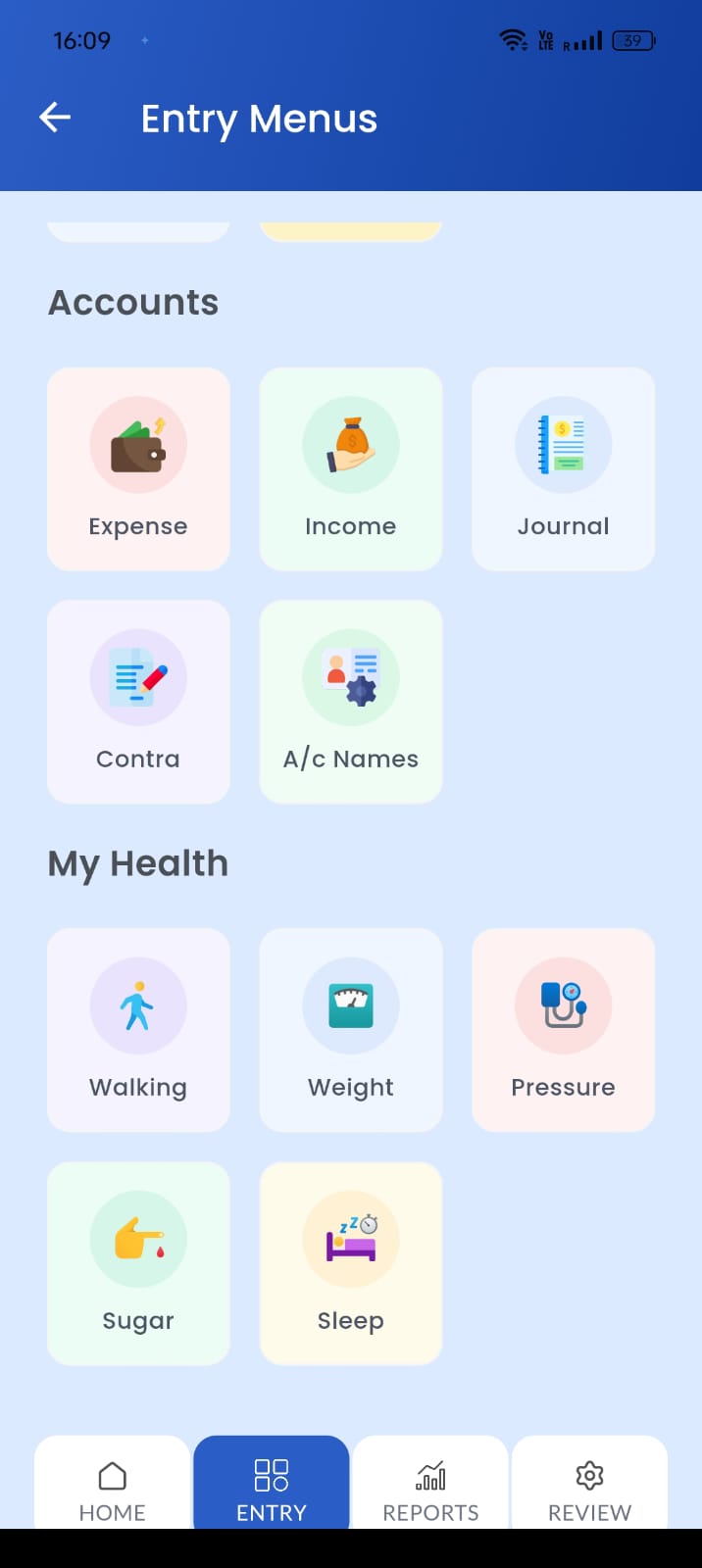702x1568 pixels.
Task: Open A/c Names settings card
Action: coord(350,702)
